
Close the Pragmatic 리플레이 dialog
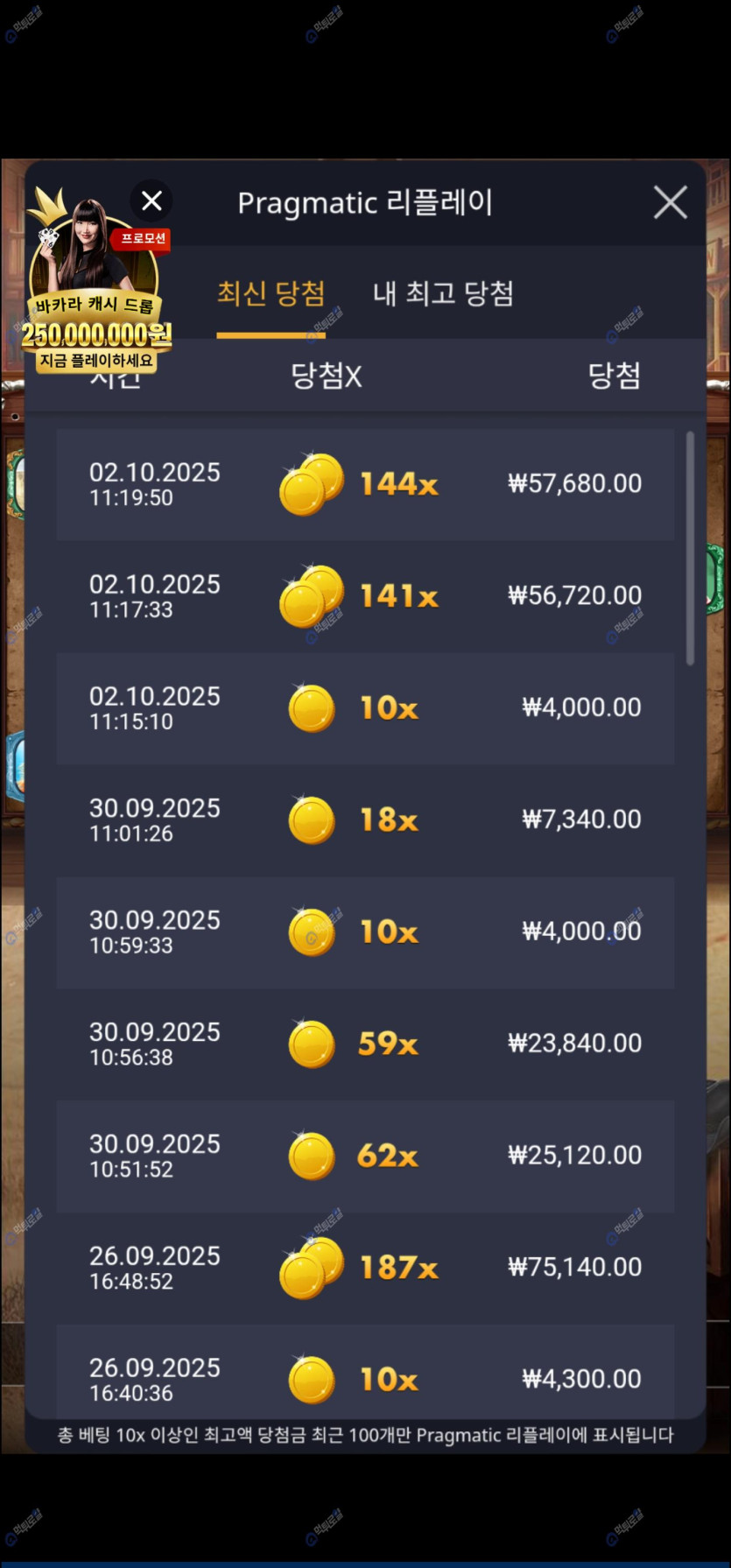coord(670,202)
